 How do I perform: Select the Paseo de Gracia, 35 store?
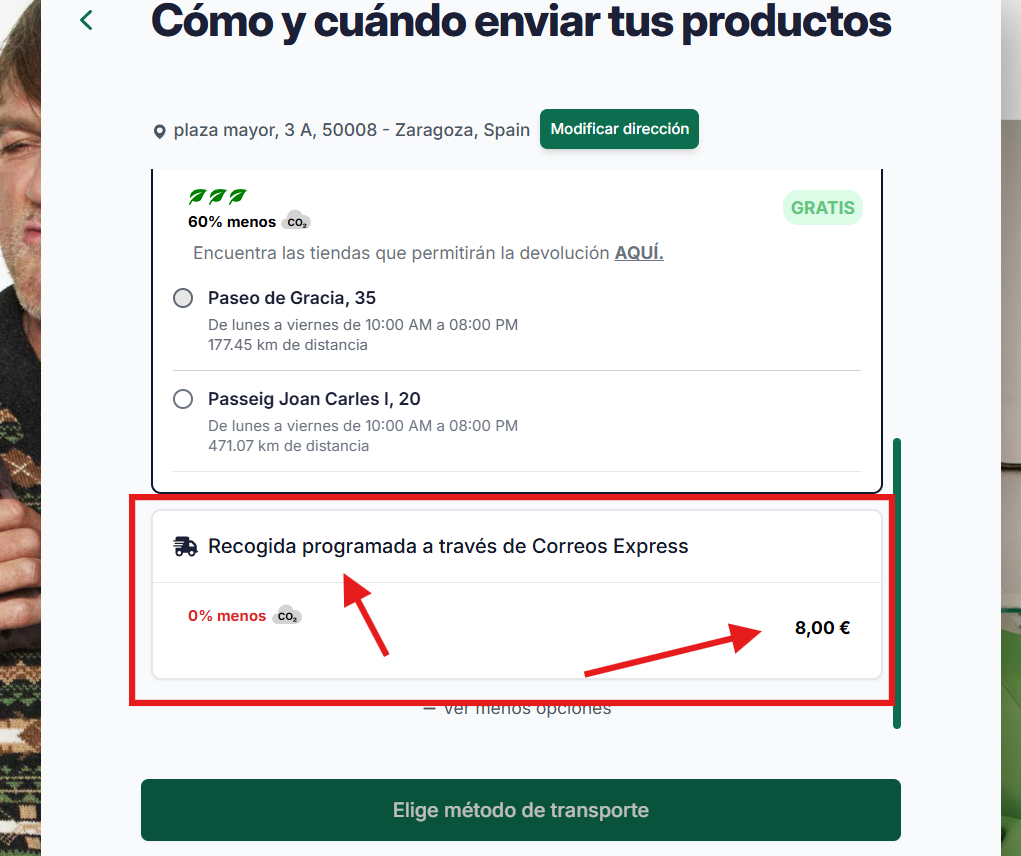coord(183,298)
